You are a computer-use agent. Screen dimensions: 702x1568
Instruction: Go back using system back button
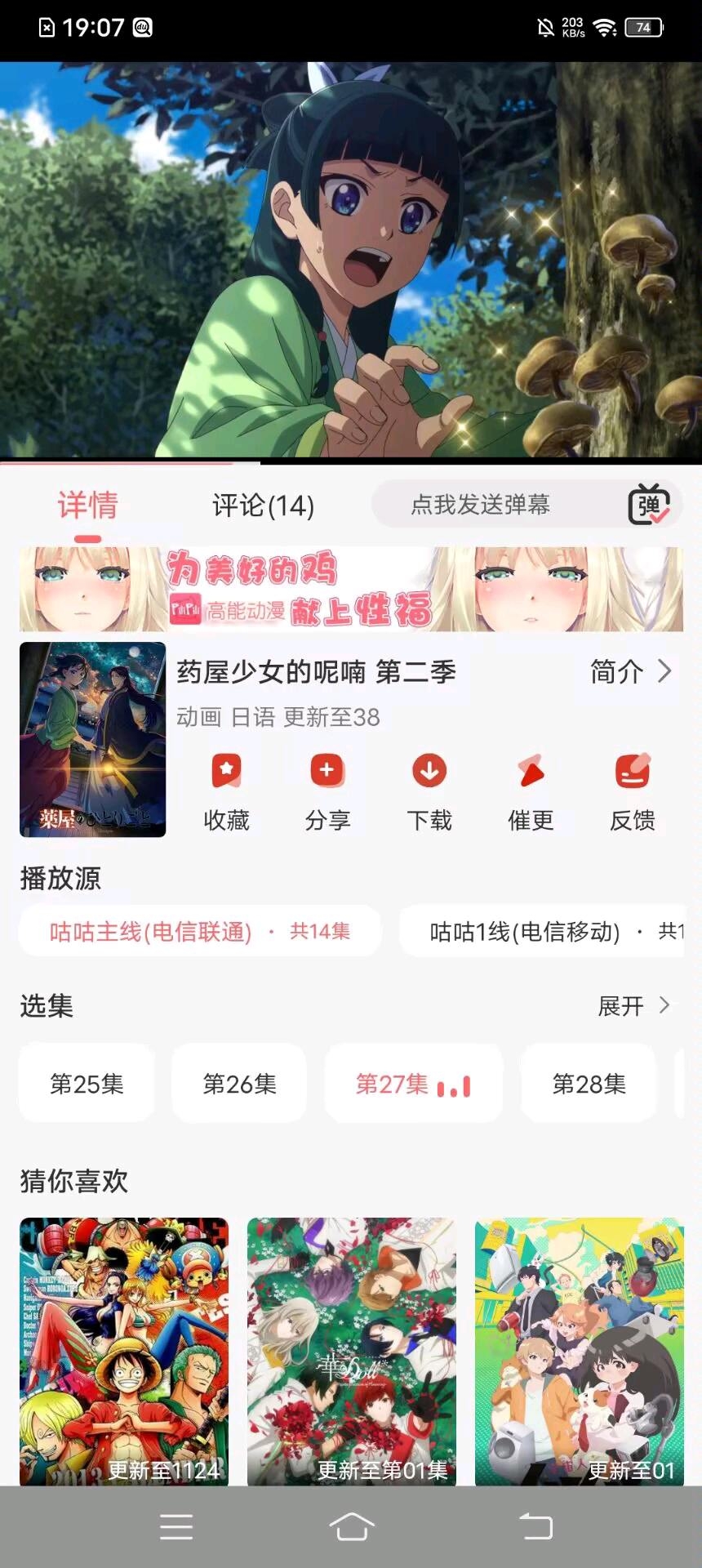coord(536,1526)
